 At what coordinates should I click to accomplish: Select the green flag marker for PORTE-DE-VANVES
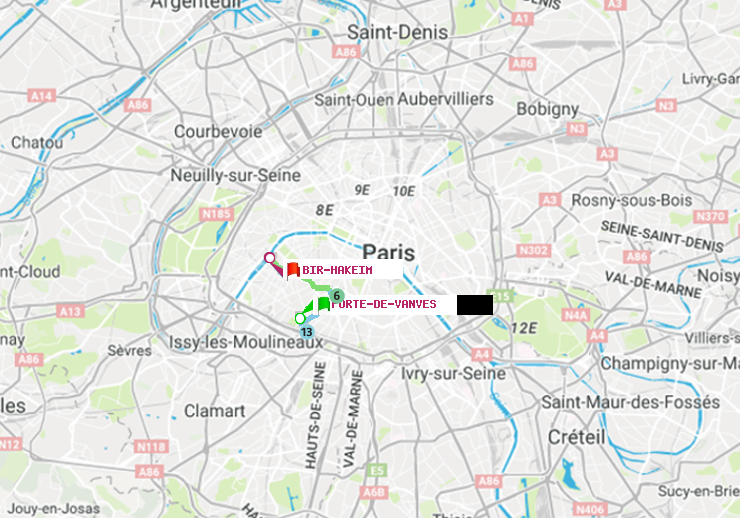tap(323, 303)
